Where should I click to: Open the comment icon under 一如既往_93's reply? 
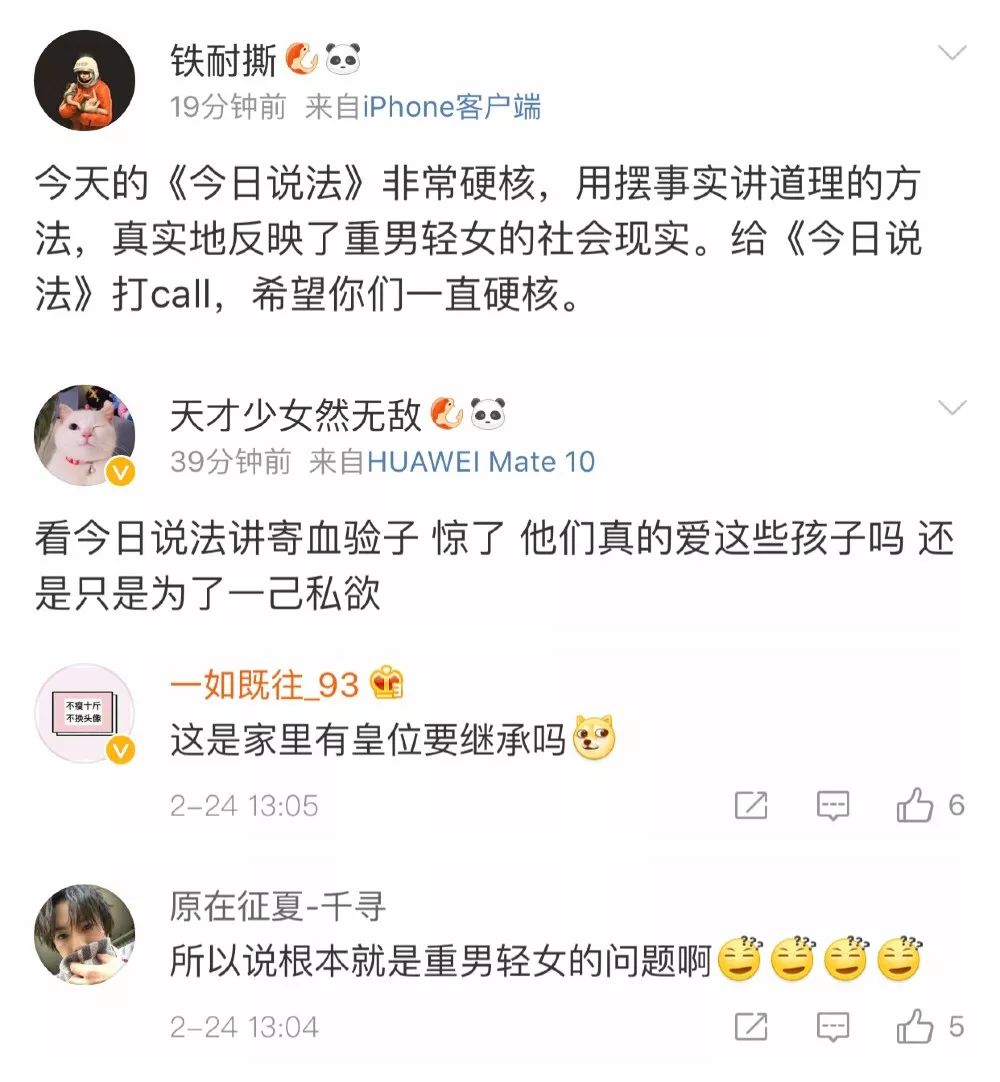pos(835,805)
